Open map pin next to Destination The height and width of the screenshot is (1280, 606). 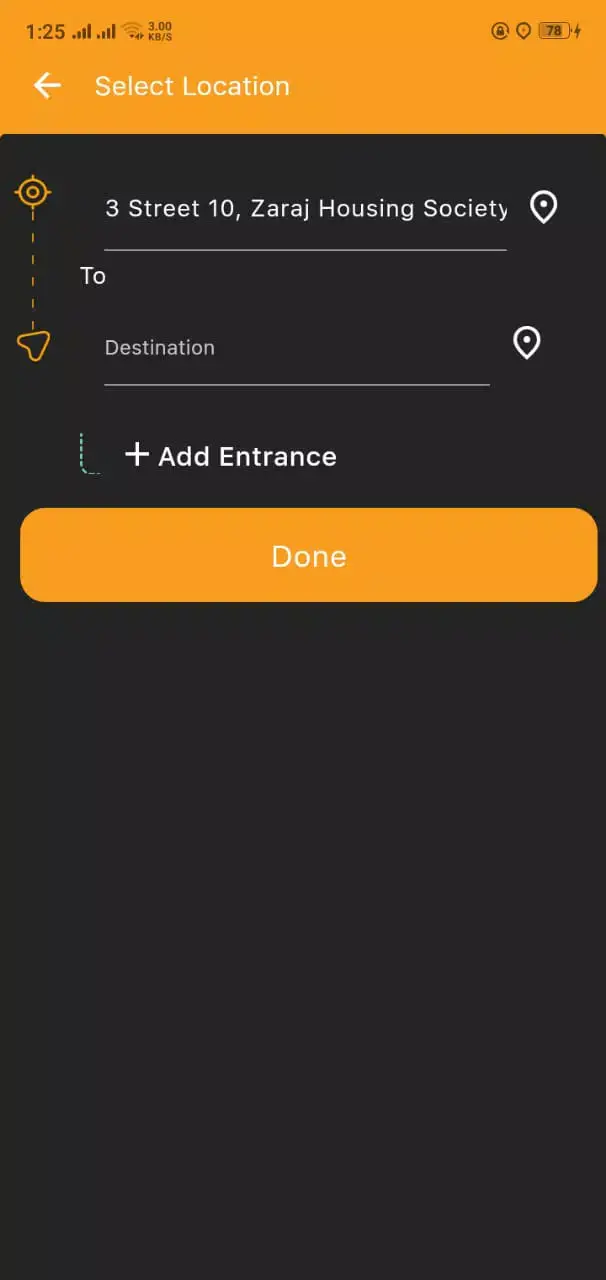tap(527, 343)
